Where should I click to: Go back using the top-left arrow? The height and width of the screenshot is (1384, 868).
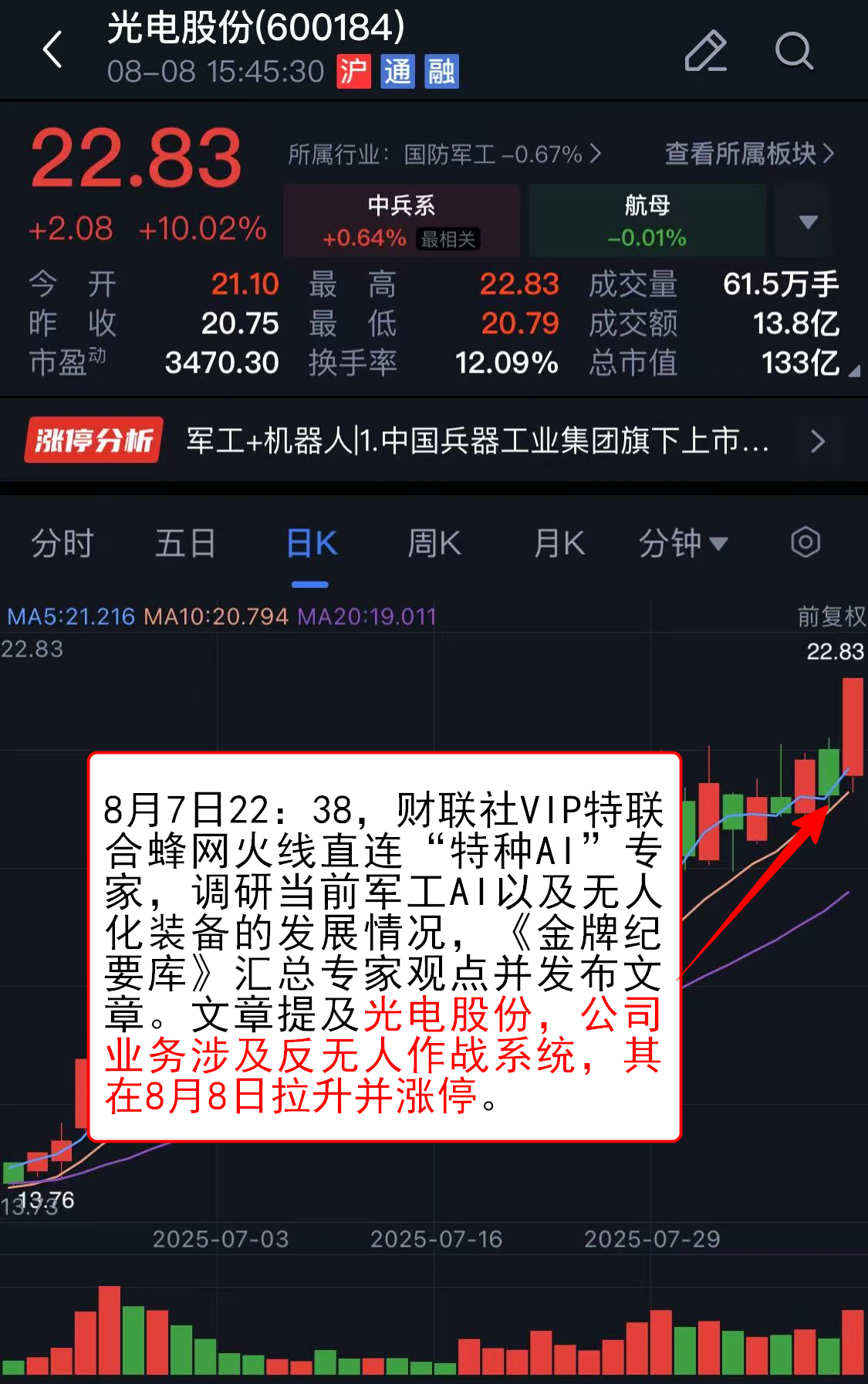52,51
